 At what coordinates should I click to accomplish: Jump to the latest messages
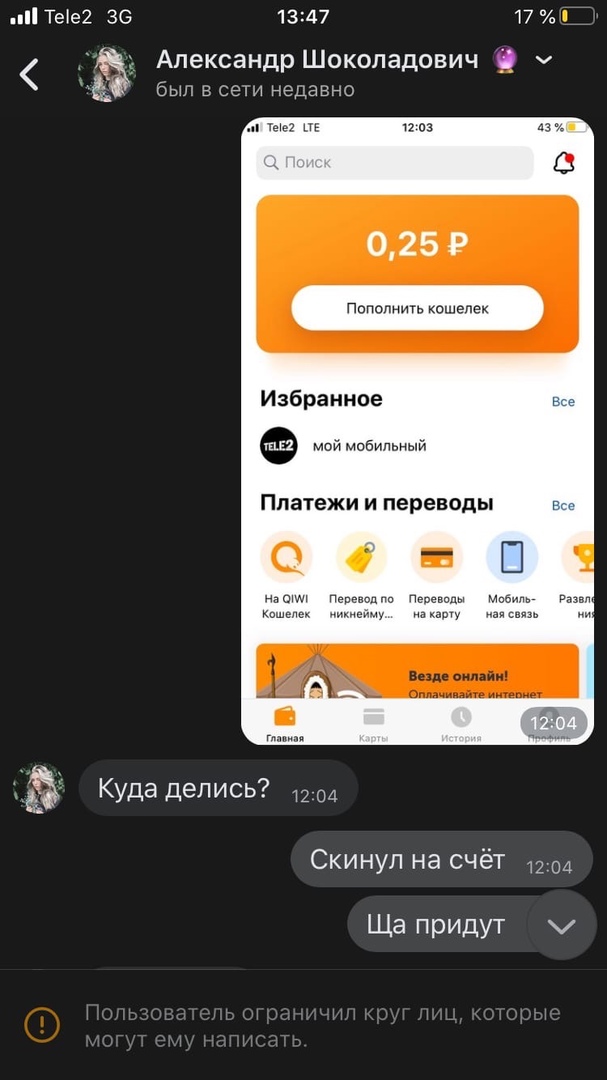561,925
